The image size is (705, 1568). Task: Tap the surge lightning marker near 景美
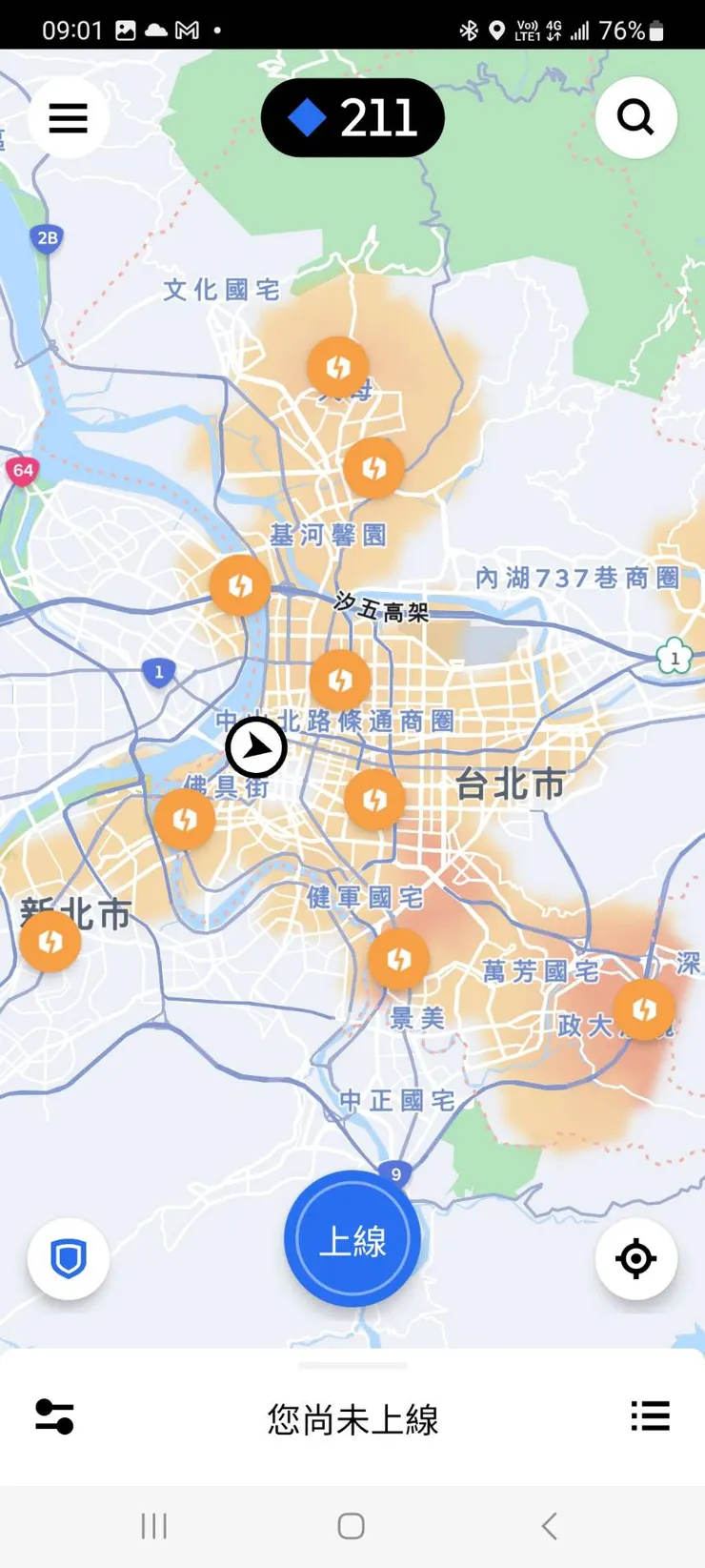(400, 960)
